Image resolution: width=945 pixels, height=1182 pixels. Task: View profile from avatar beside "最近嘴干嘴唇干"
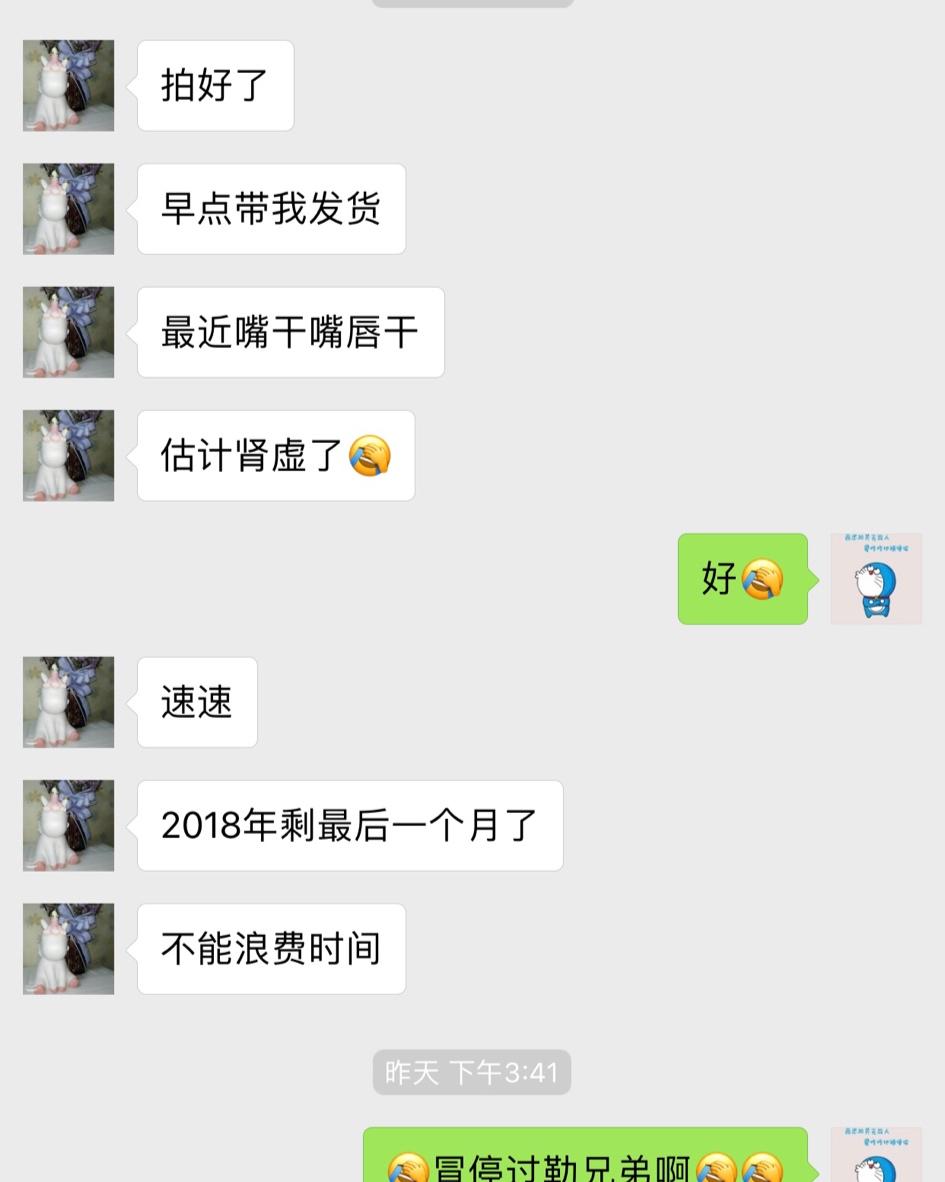(68, 332)
